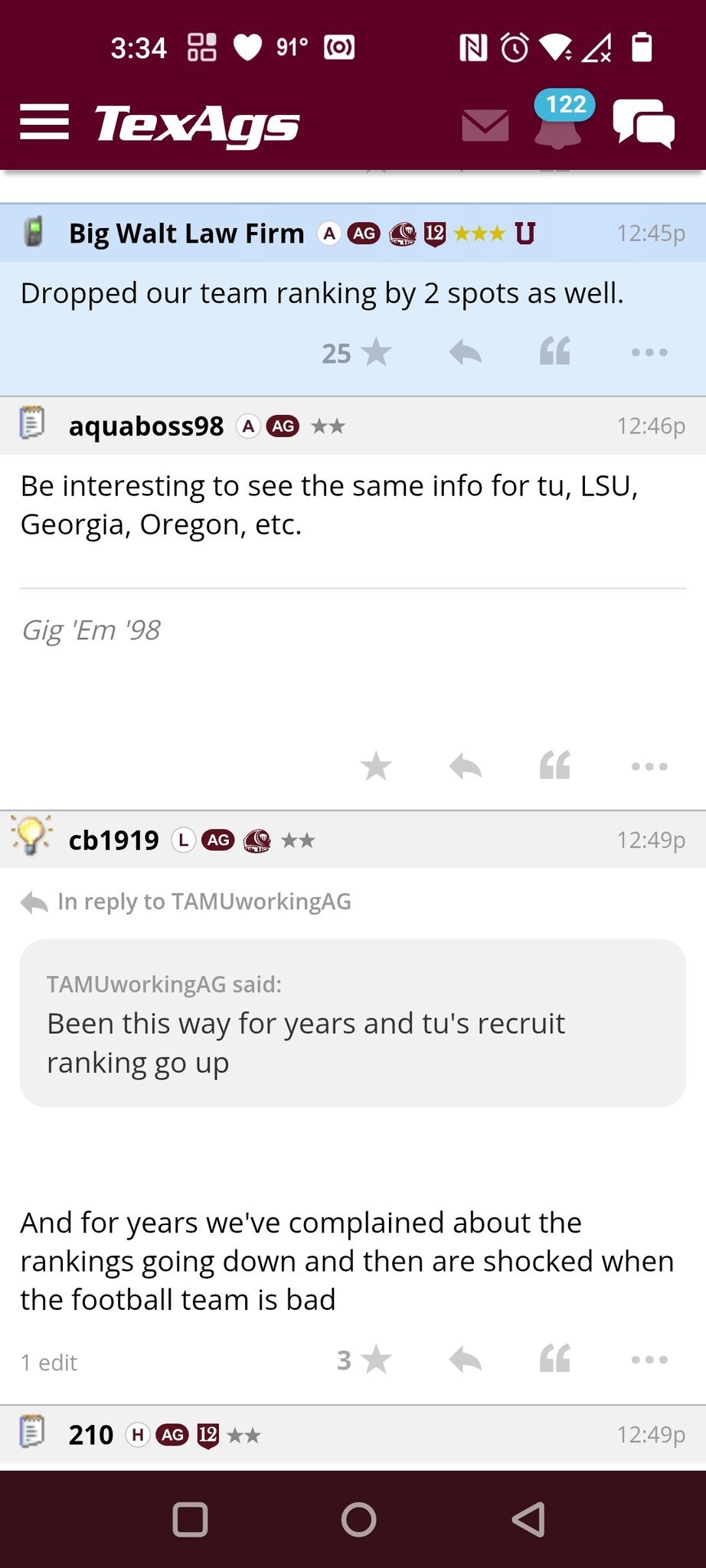Open the hamburger drawer menu
Image resolution: width=706 pixels, height=1568 pixels.
pos(44,122)
